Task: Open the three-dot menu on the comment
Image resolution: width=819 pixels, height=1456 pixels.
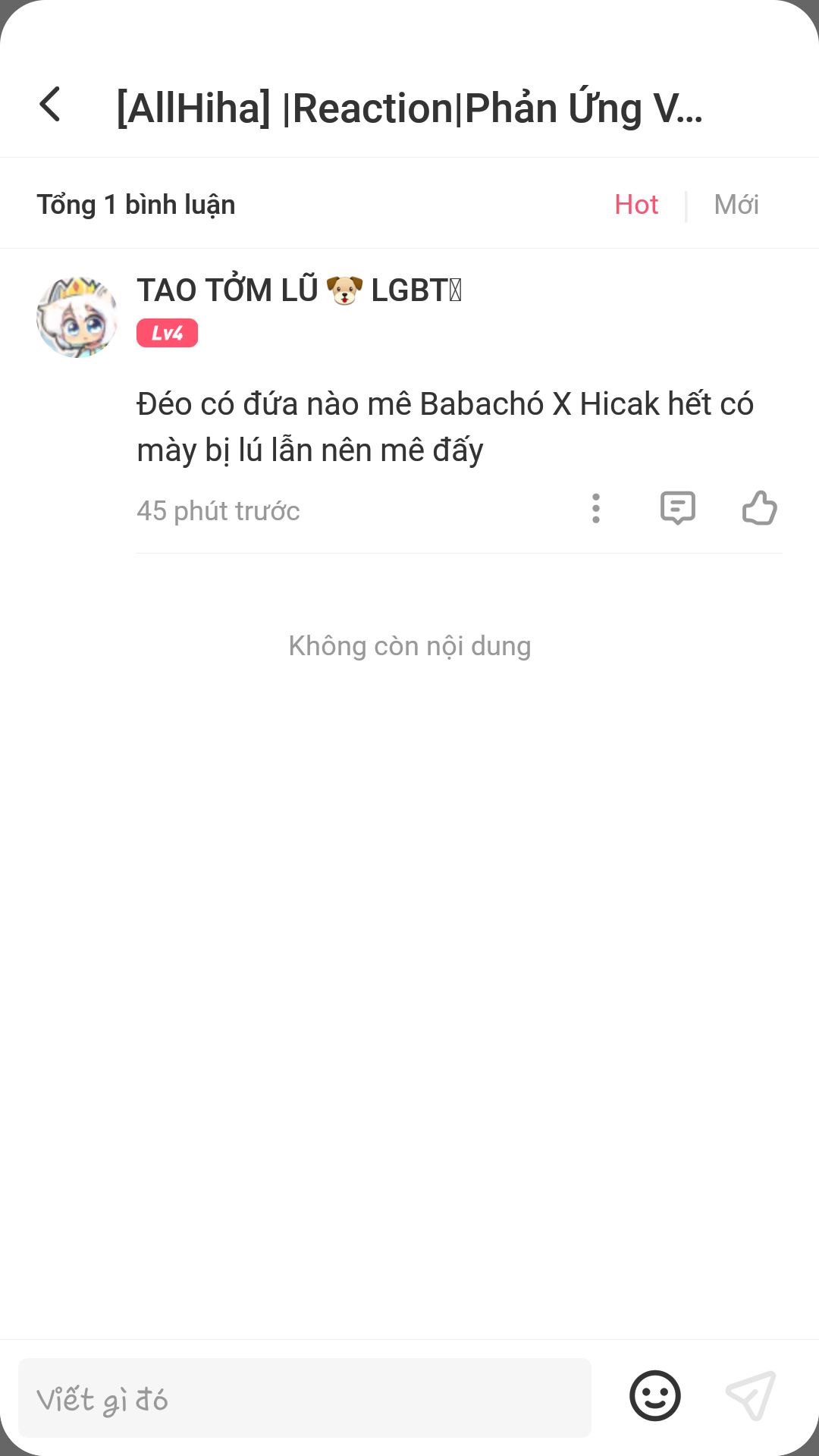Action: [x=596, y=509]
